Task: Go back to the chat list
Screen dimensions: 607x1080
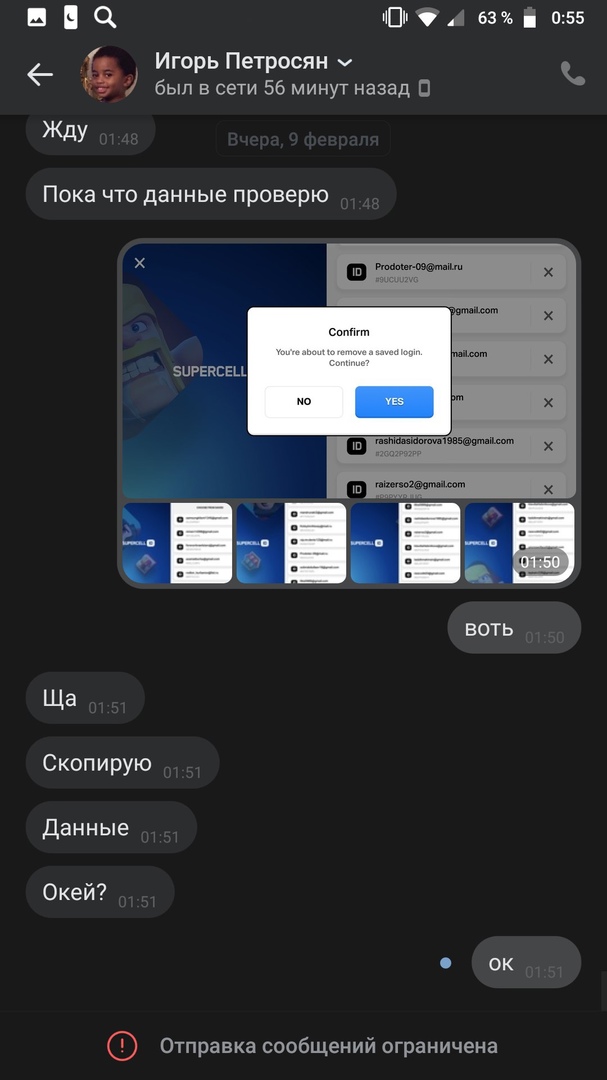Action: coord(40,74)
